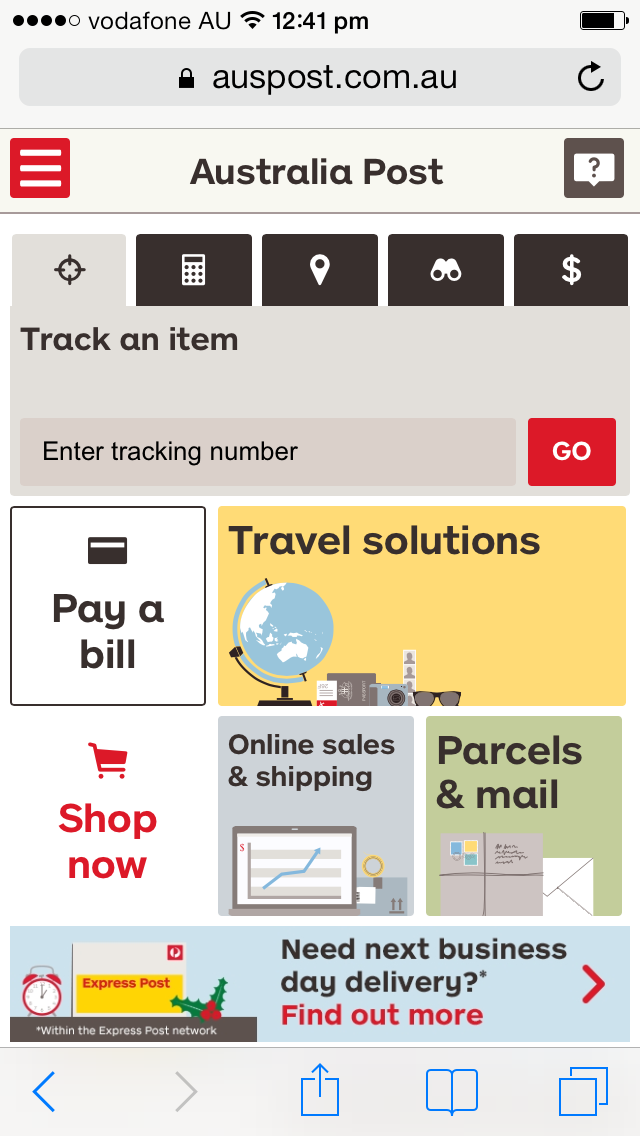Tap the red GO button
This screenshot has width=640, height=1136.
[572, 452]
